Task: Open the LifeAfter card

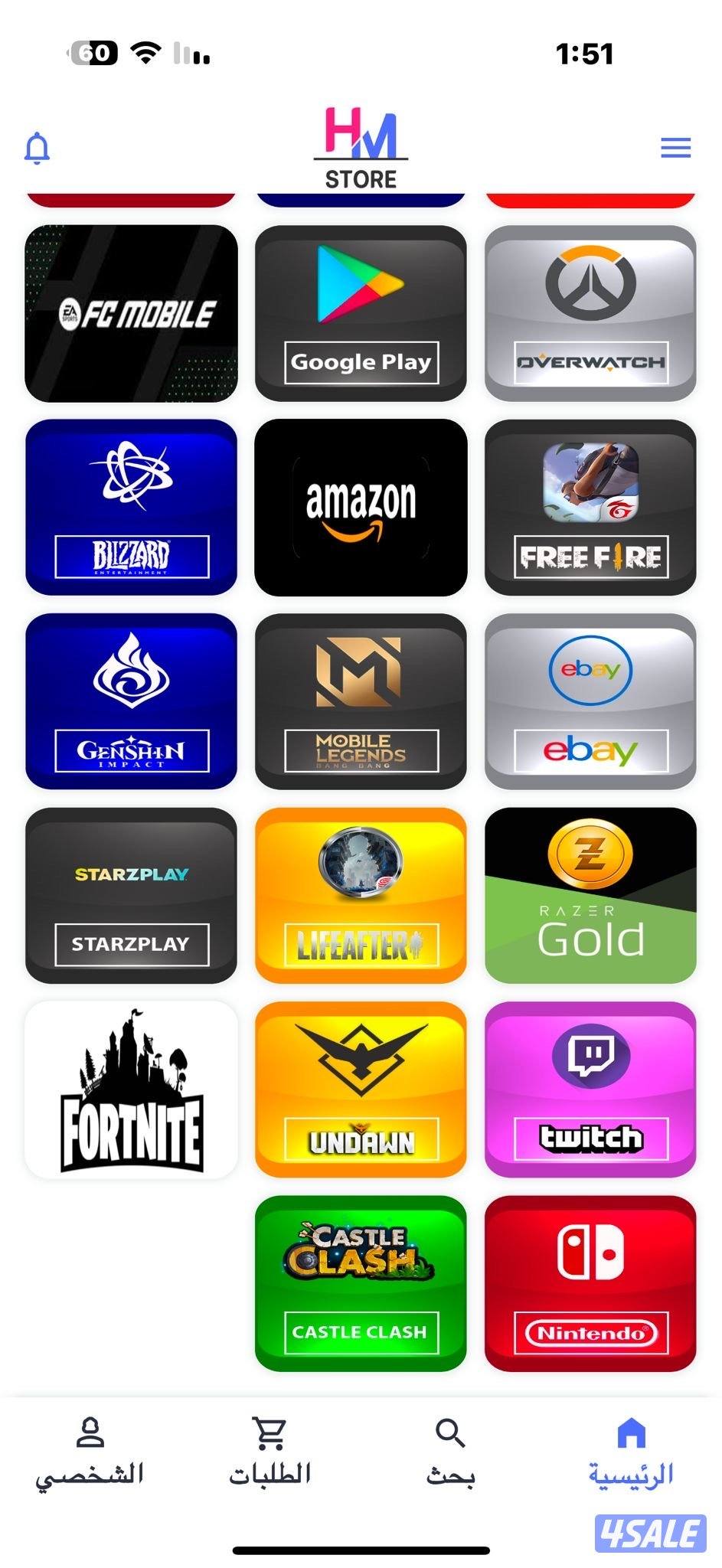Action: click(361, 895)
